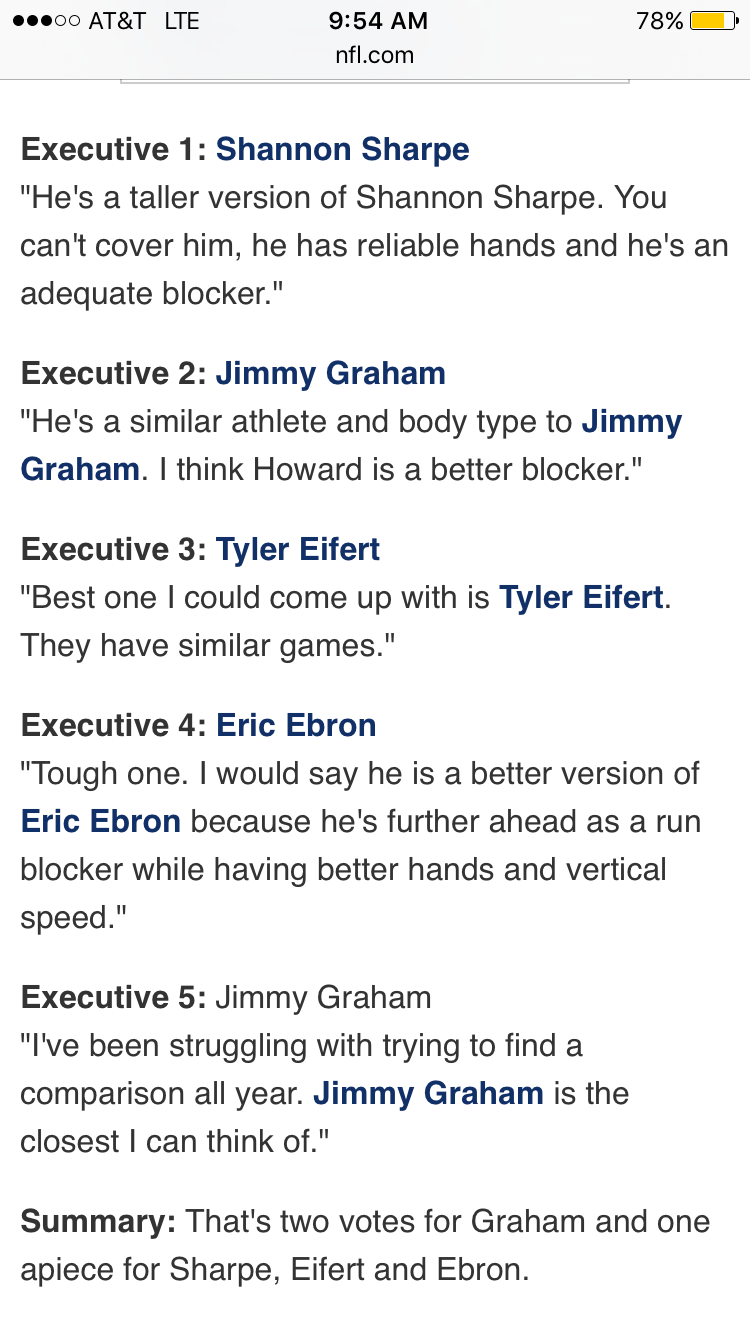Tap the nfl.com address bar

point(375,55)
